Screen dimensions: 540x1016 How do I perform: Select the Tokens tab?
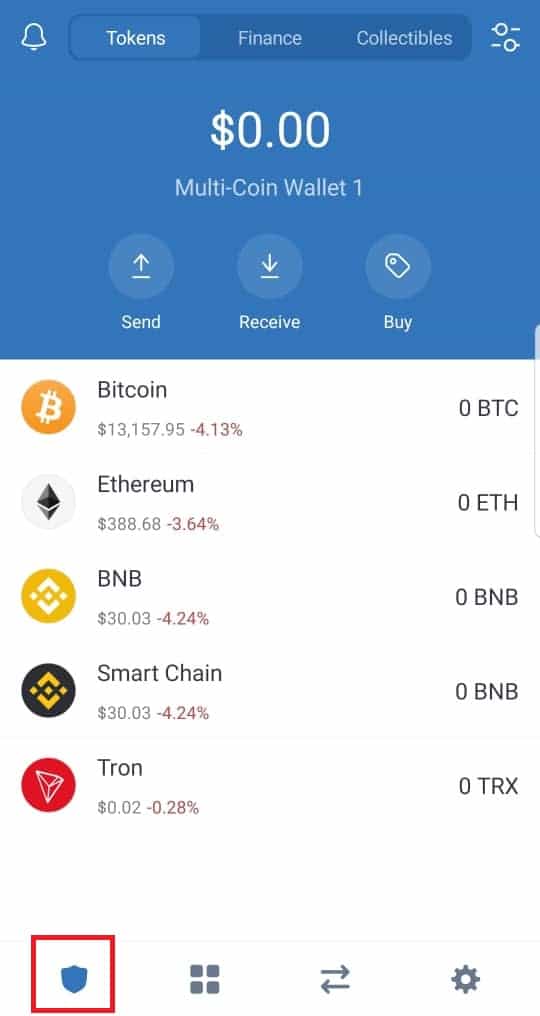135,38
